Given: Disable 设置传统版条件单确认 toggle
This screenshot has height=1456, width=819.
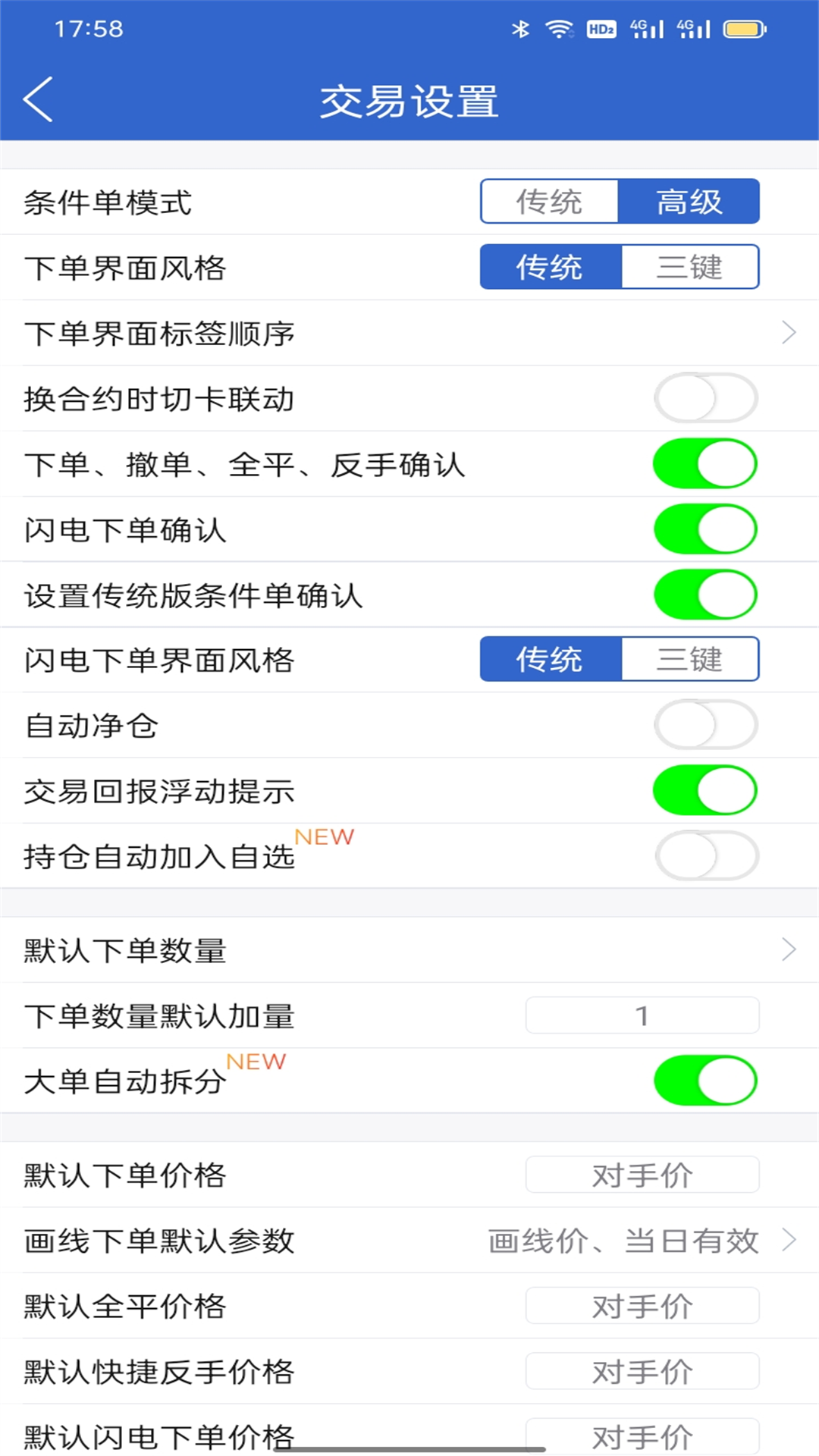Looking at the screenshot, I should 705,595.
